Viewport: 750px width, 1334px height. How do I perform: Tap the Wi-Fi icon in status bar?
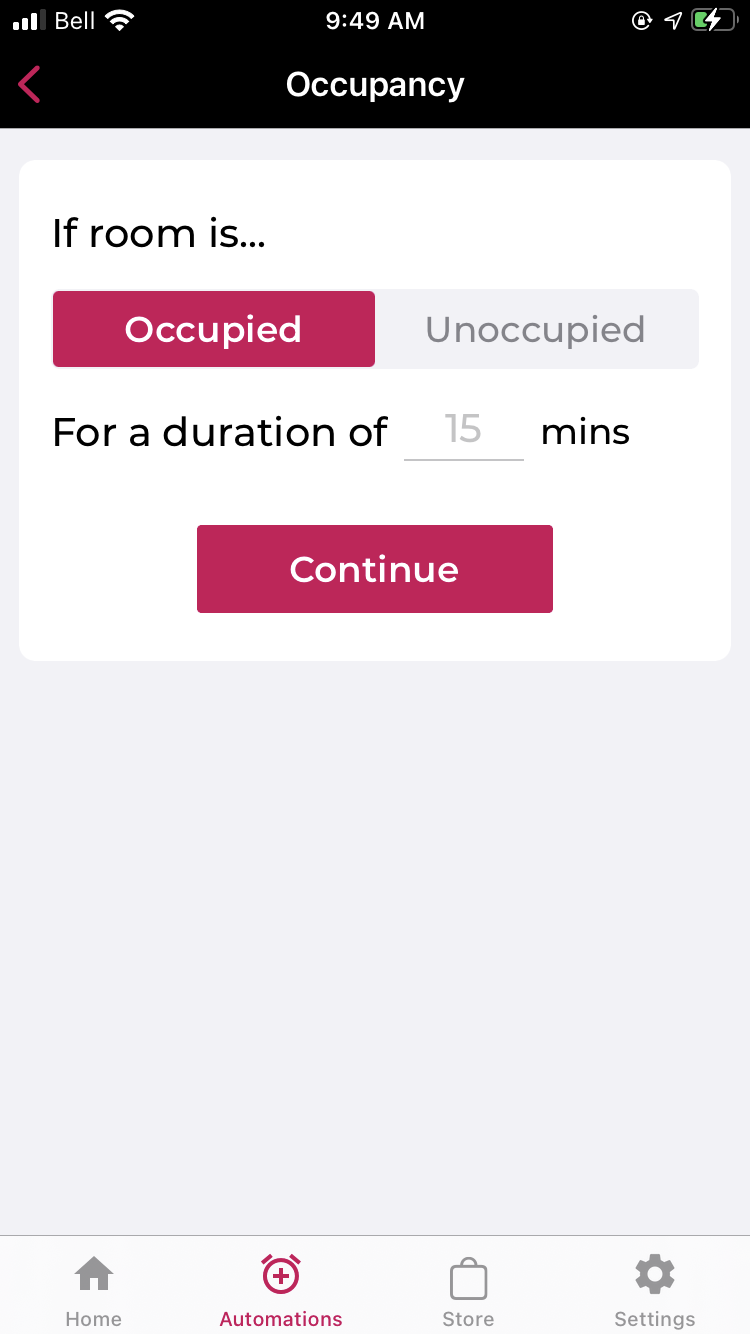(x=121, y=18)
